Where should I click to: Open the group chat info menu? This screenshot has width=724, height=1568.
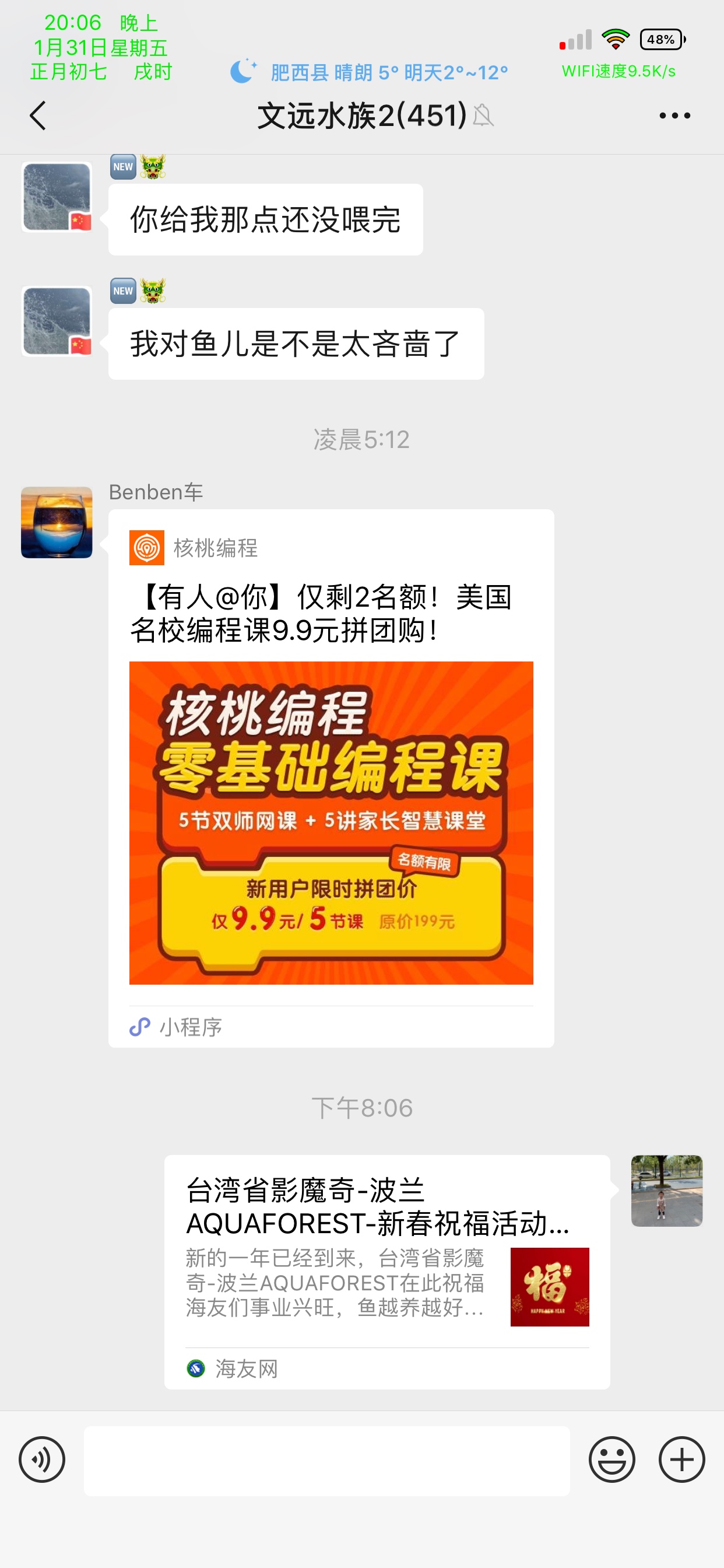click(674, 116)
